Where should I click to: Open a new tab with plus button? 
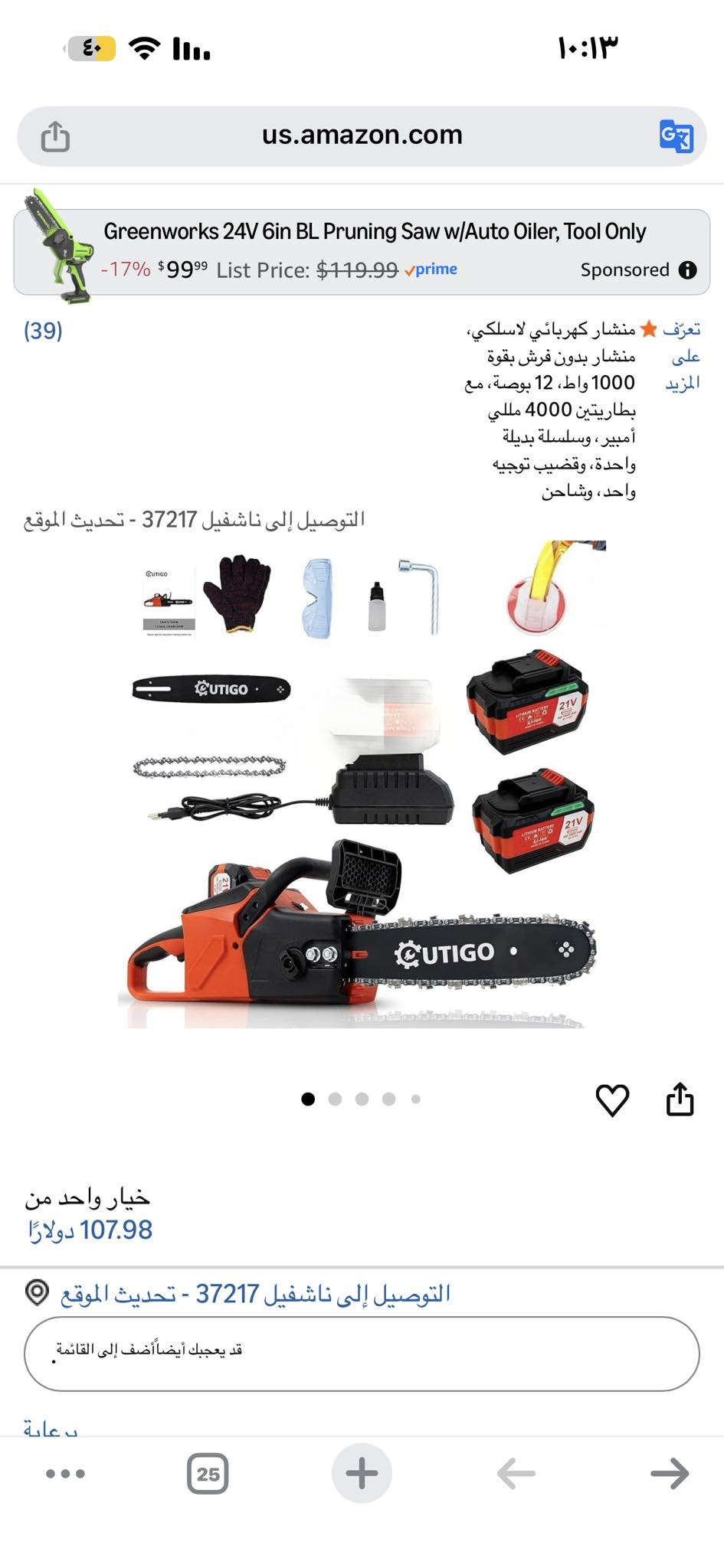tap(362, 1473)
